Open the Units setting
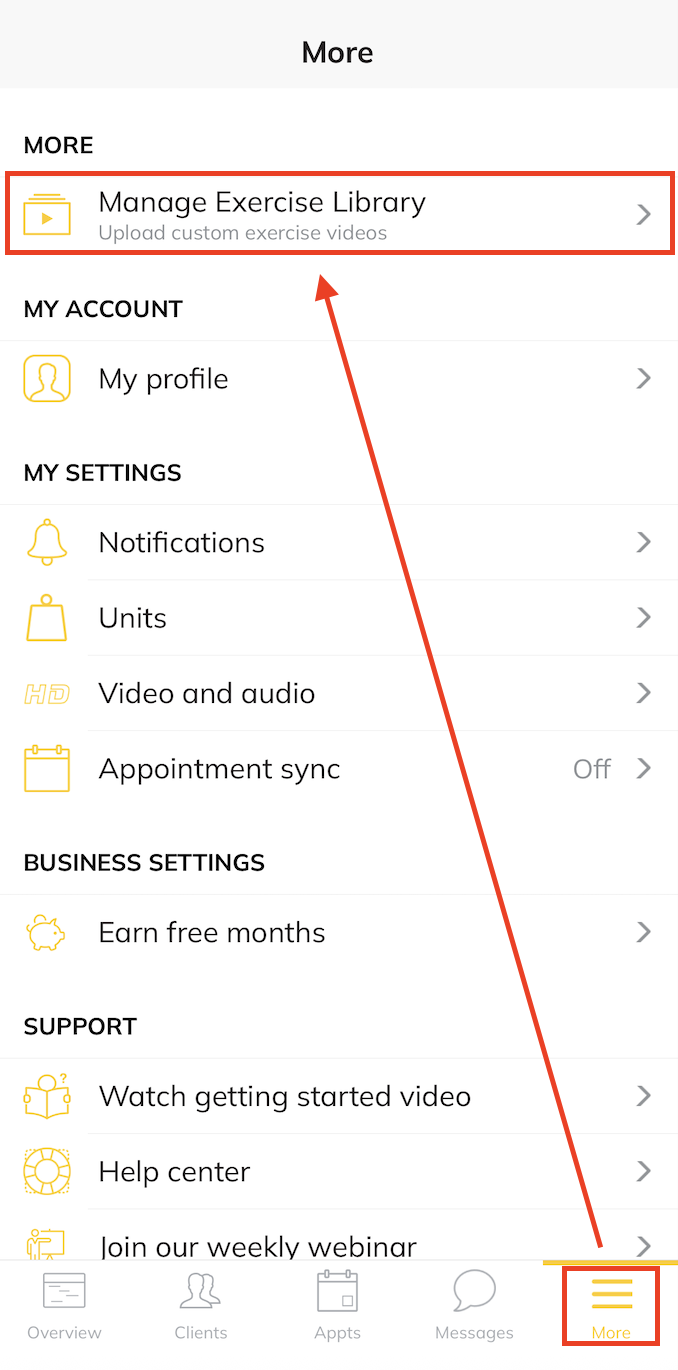The image size is (678, 1370). tap(338, 618)
